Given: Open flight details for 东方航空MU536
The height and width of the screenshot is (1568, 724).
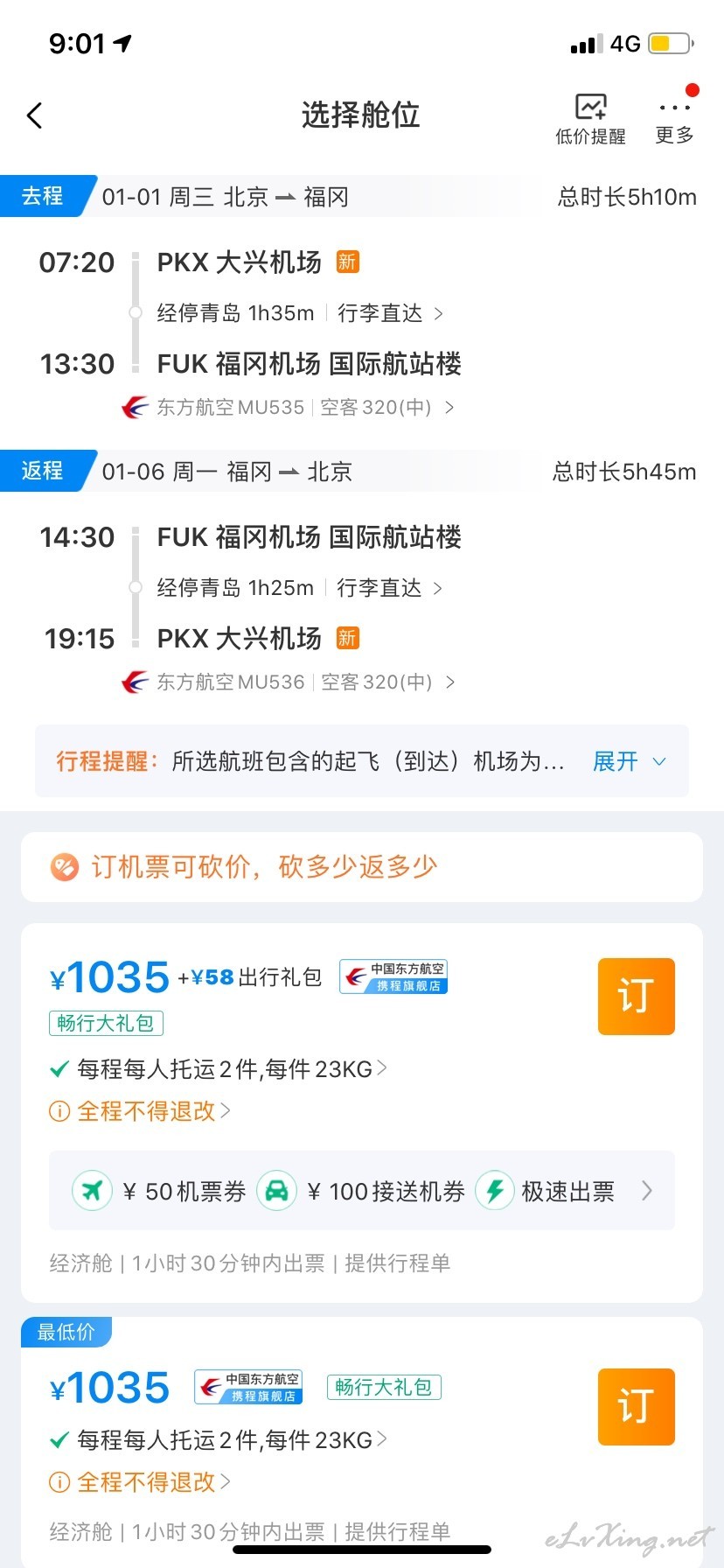Looking at the screenshot, I should [289, 682].
